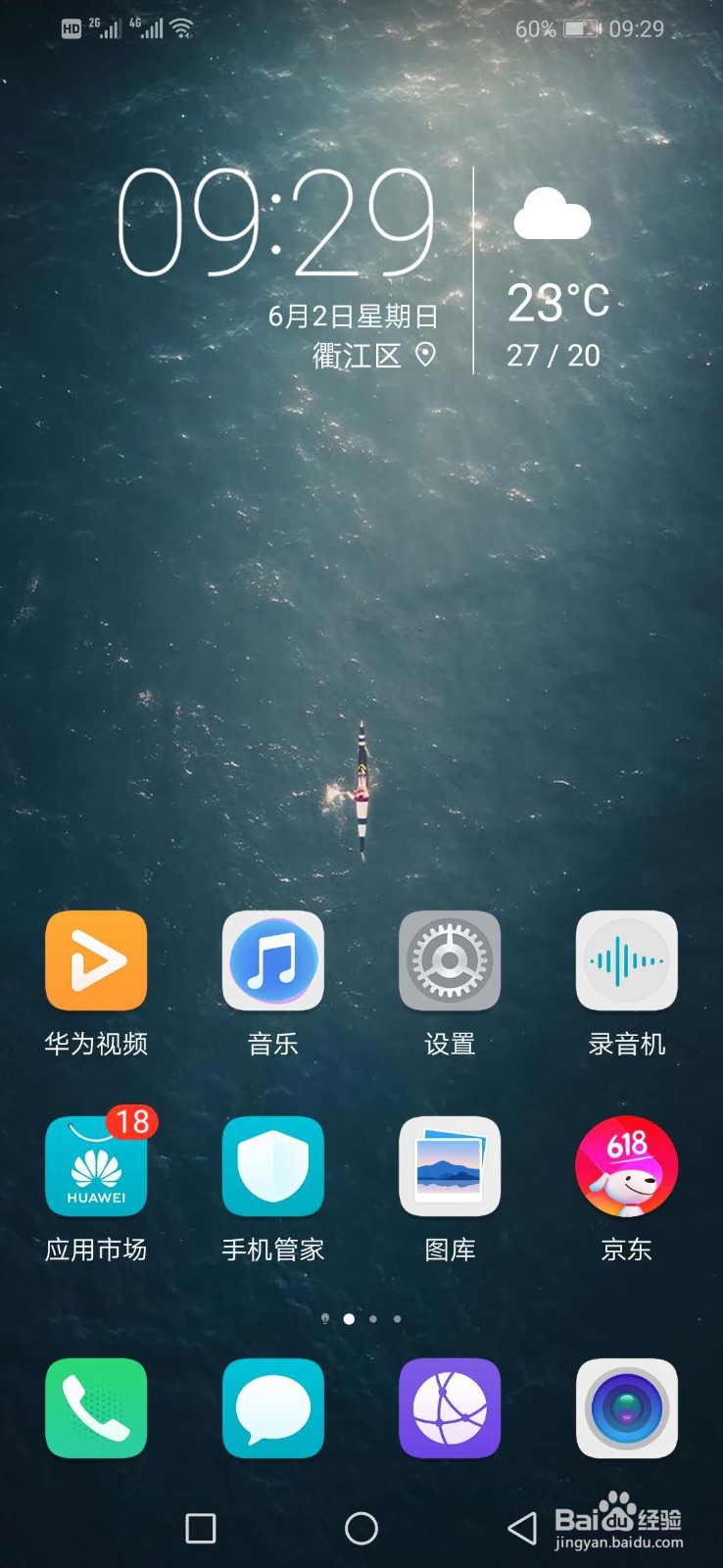The width and height of the screenshot is (723, 1568).
Task: Start the Phone dialer app
Action: pyautogui.click(x=96, y=1408)
